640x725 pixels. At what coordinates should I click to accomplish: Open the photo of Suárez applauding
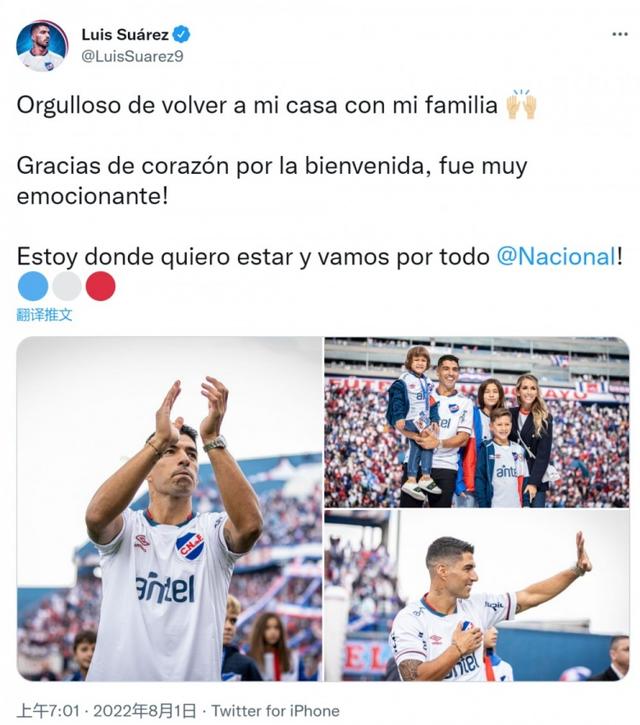(169, 509)
